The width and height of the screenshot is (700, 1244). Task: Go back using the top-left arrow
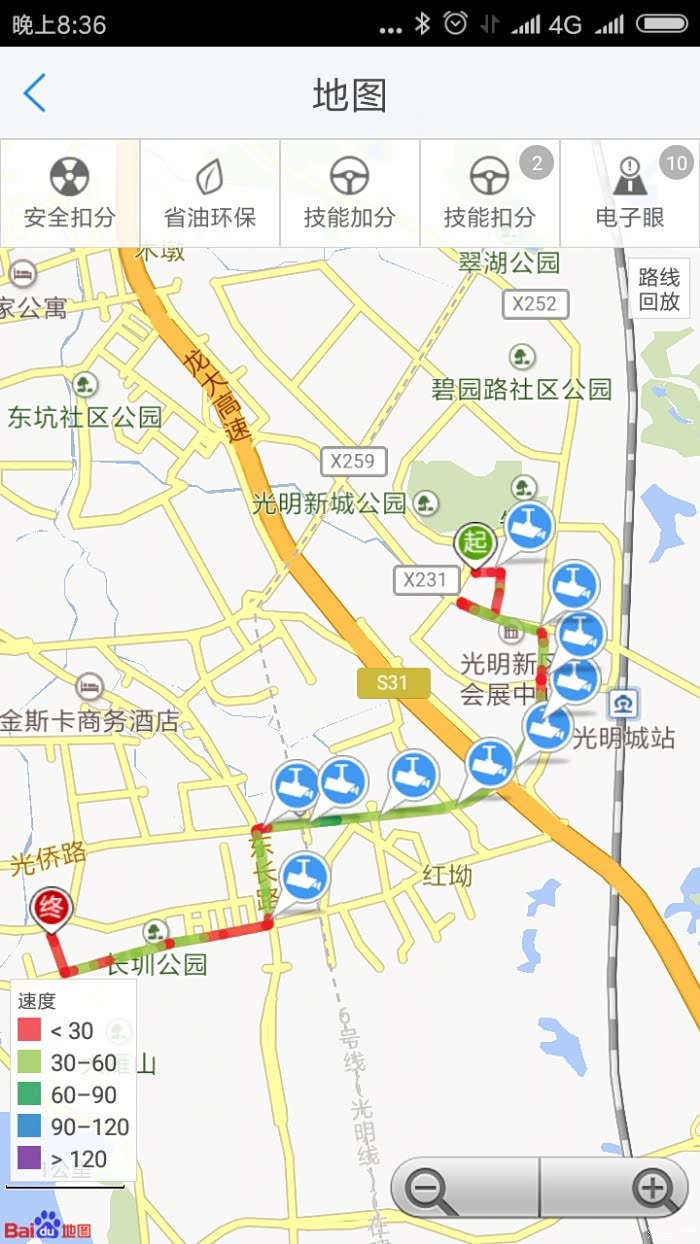[35, 93]
